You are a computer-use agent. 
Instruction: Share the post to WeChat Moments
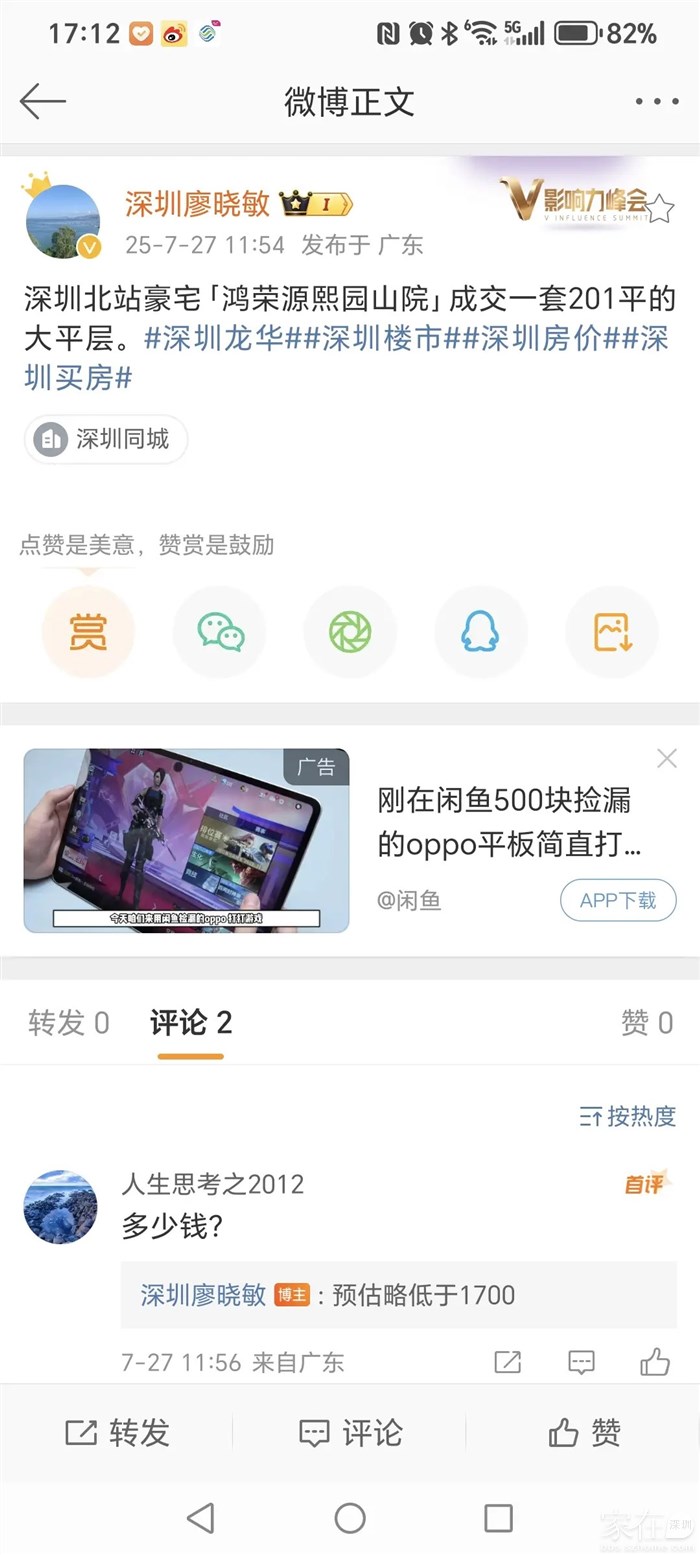pos(350,632)
